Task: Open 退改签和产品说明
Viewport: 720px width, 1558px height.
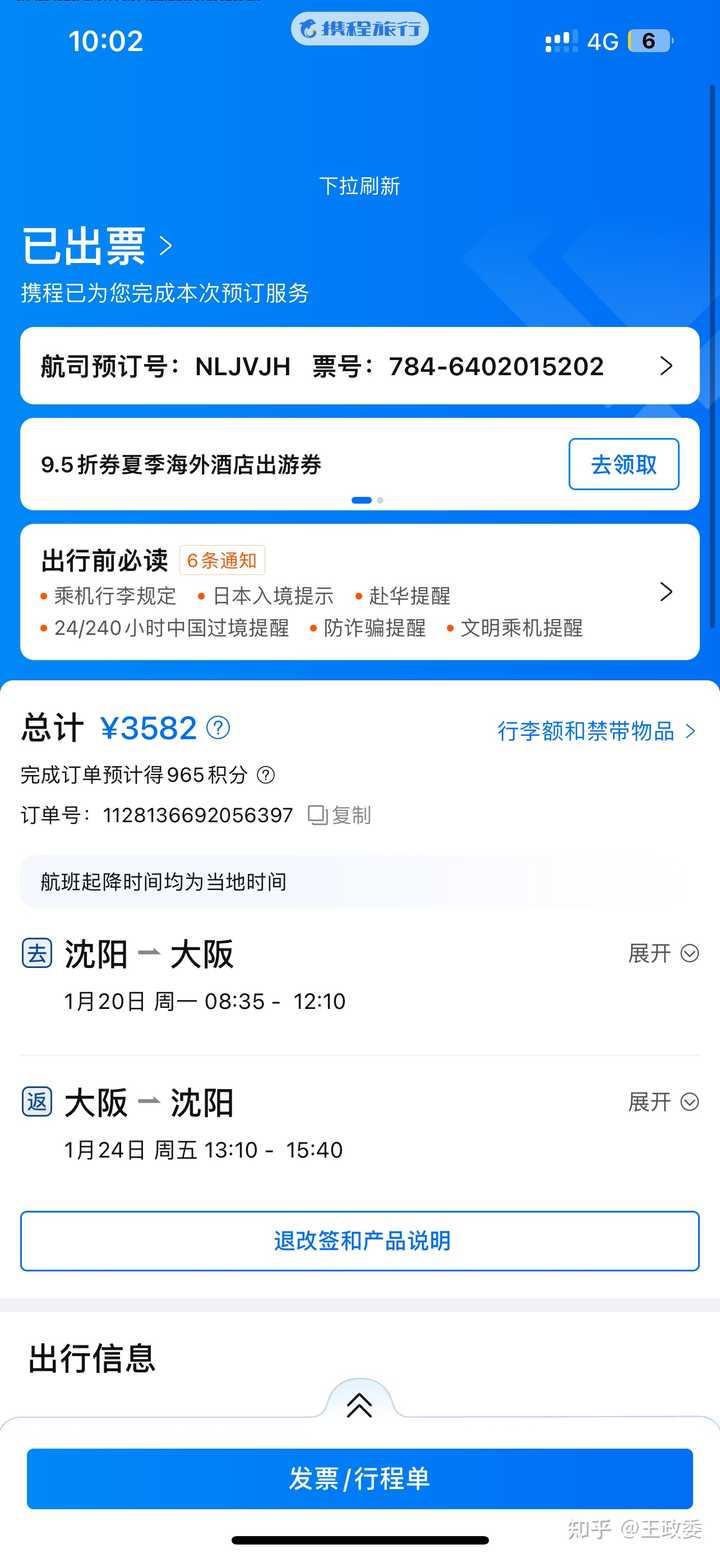Action: 360,1241
